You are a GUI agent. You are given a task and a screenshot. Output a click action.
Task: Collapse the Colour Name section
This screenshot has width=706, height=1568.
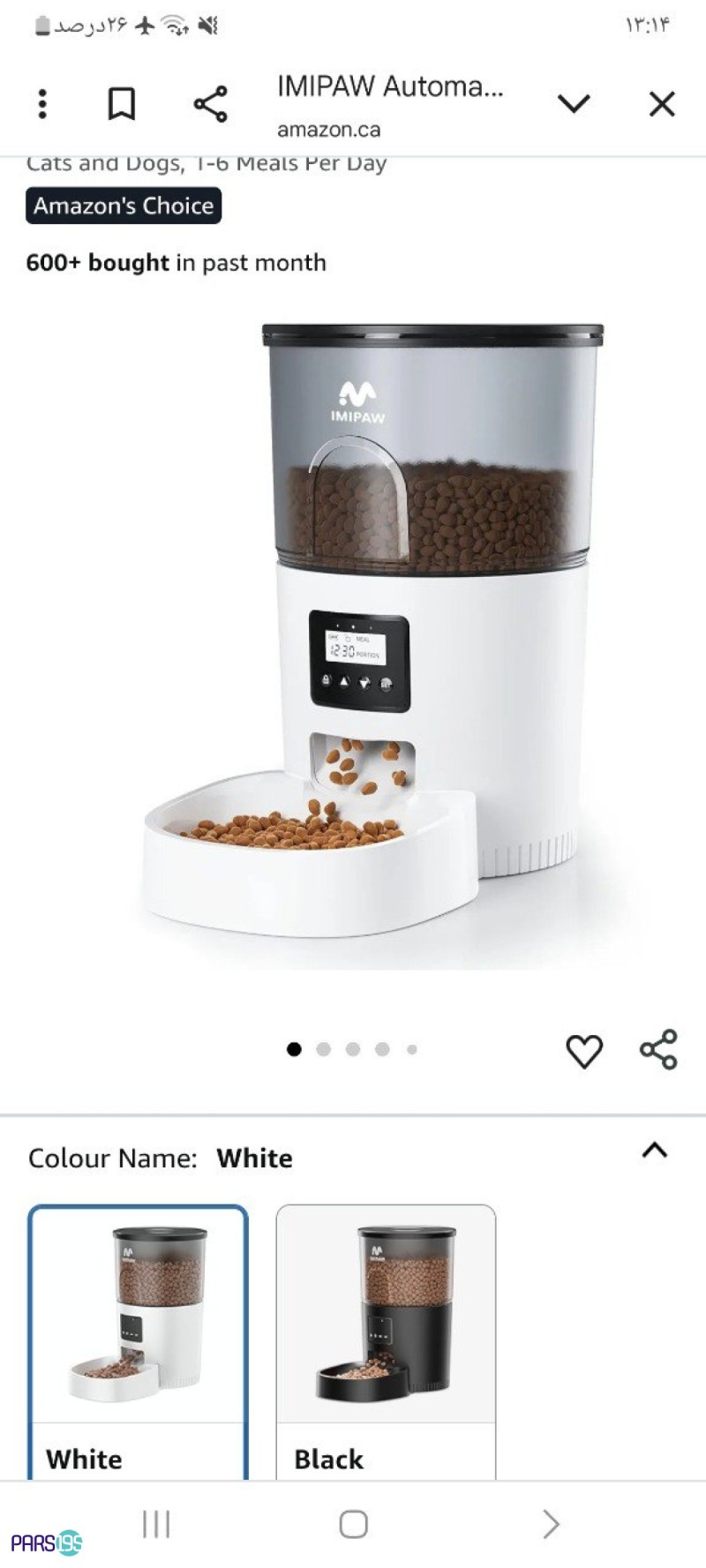point(655,1151)
